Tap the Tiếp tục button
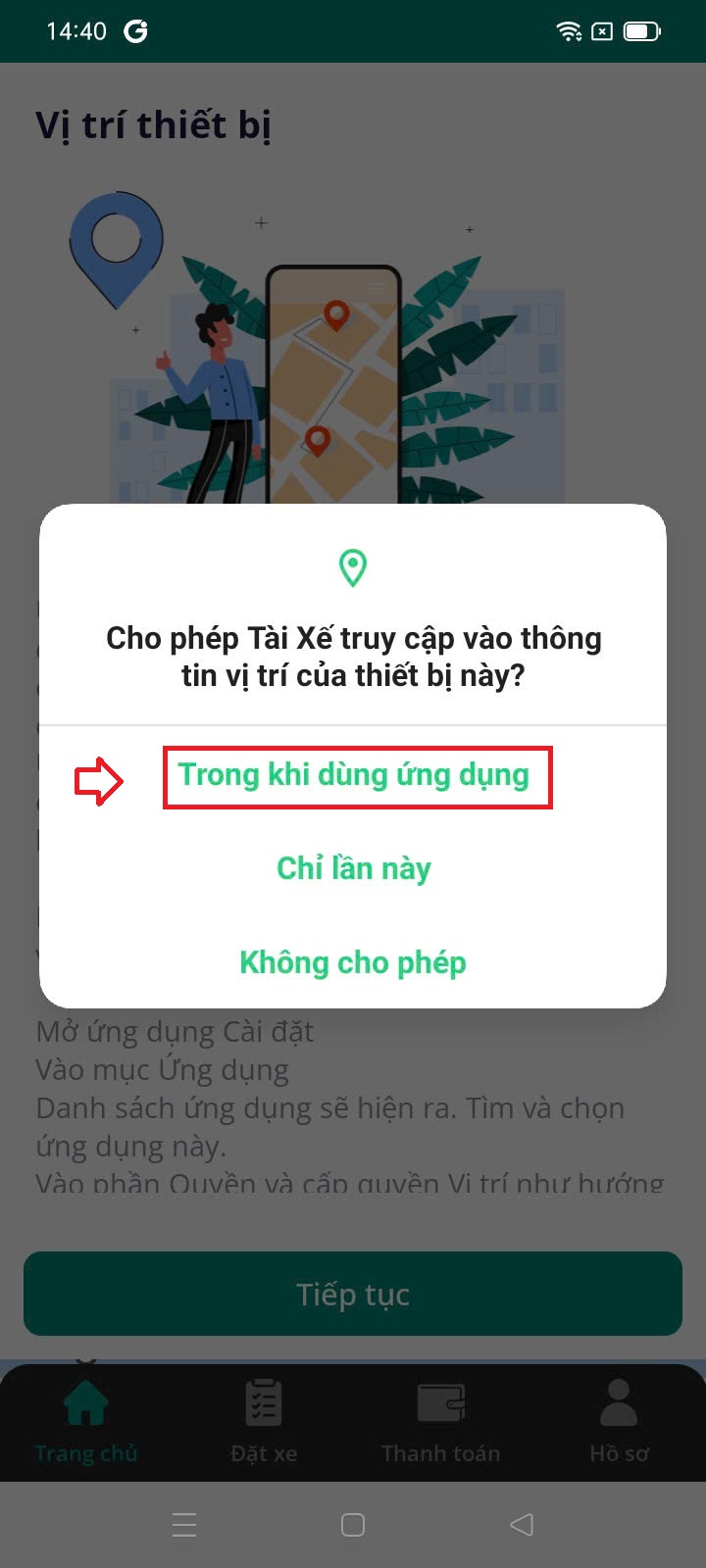The height and width of the screenshot is (1568, 706). click(x=353, y=1294)
